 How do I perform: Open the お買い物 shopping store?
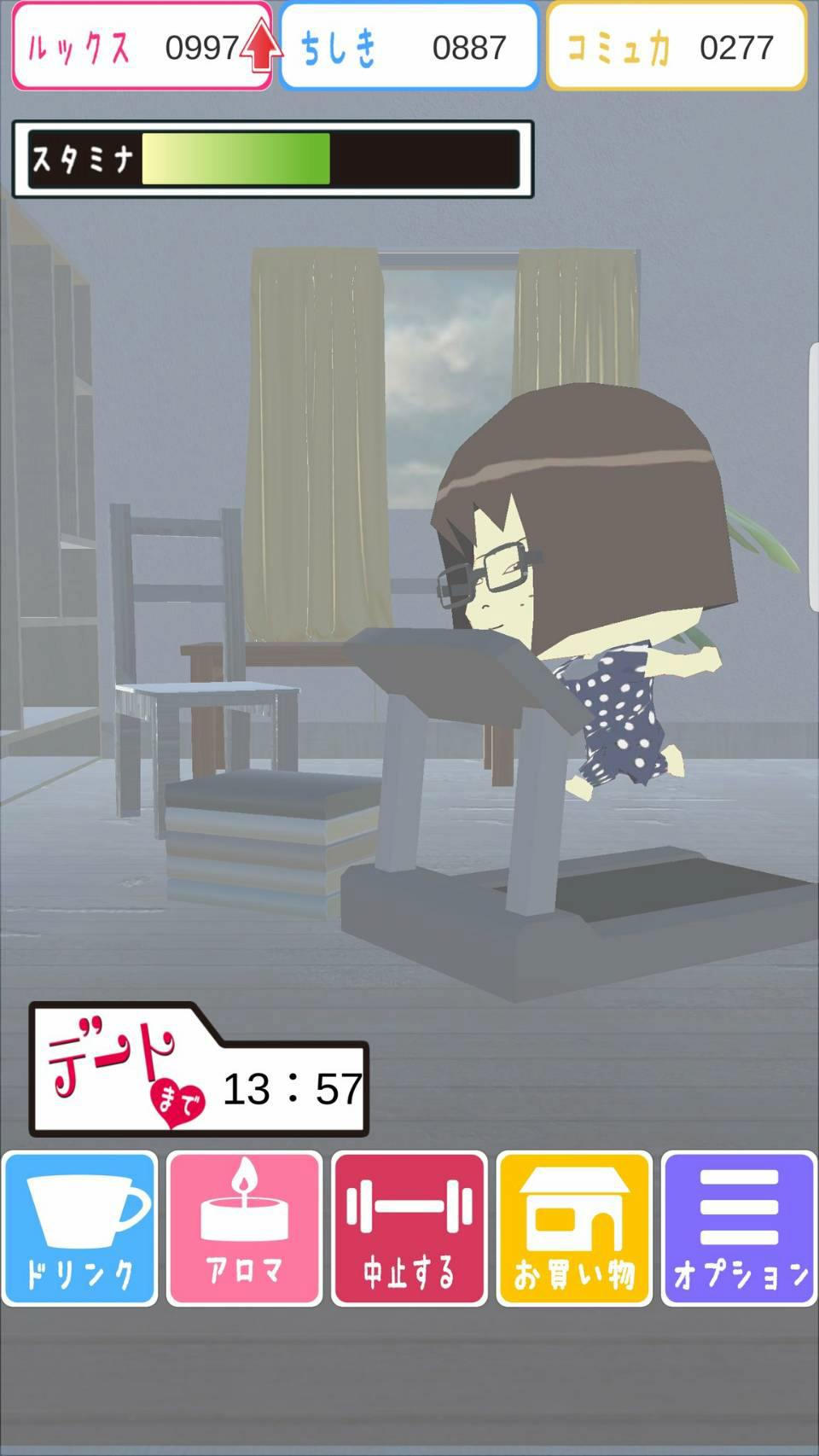[574, 1228]
